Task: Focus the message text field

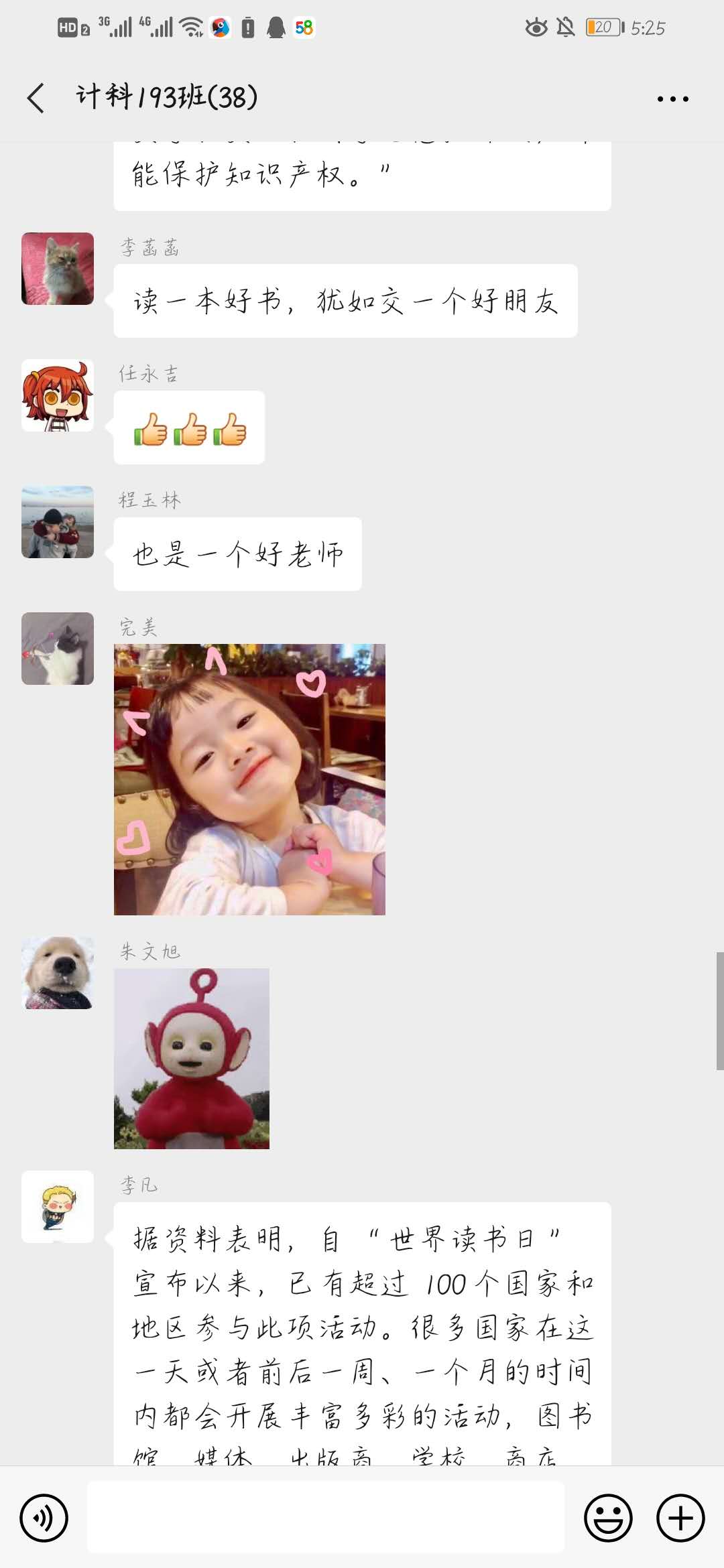Action: click(x=326, y=1517)
